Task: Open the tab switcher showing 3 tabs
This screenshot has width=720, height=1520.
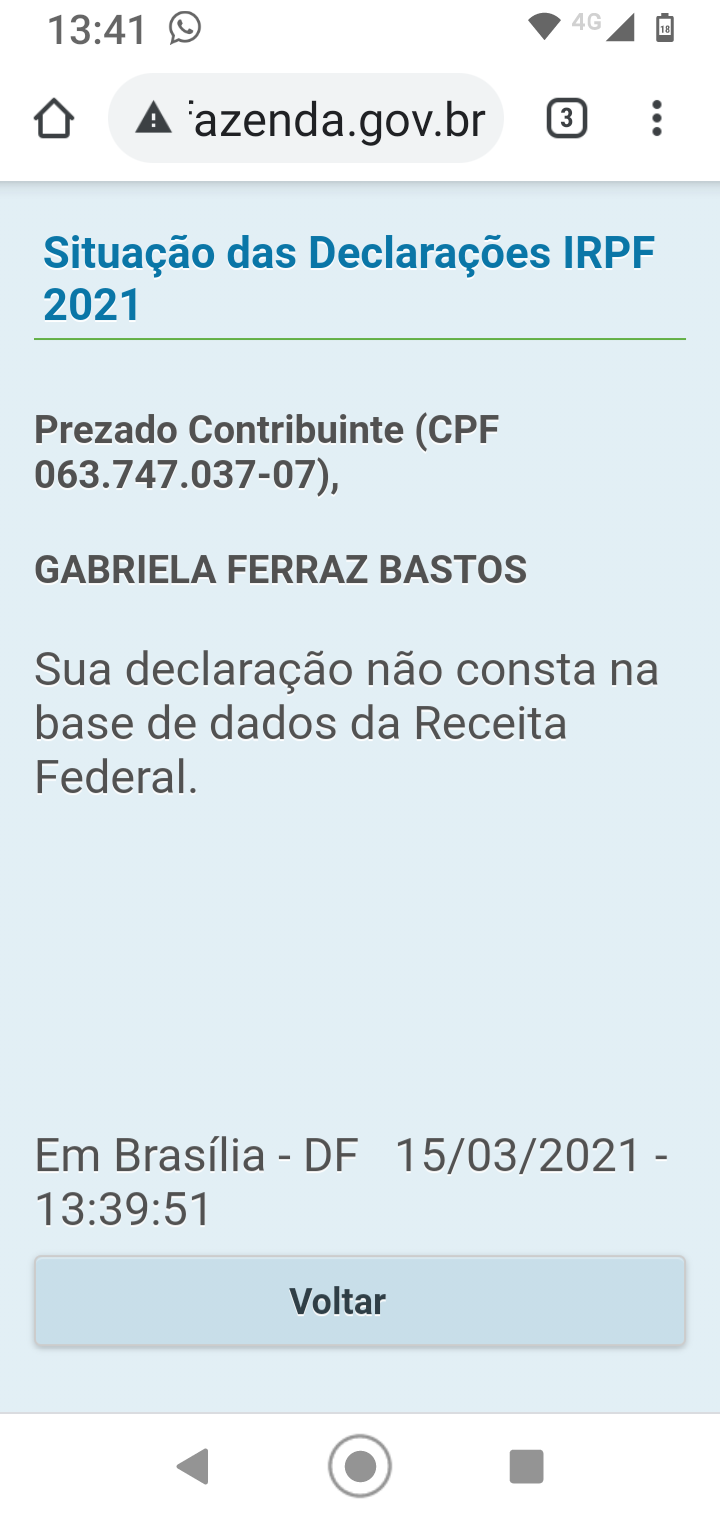Action: [566, 119]
